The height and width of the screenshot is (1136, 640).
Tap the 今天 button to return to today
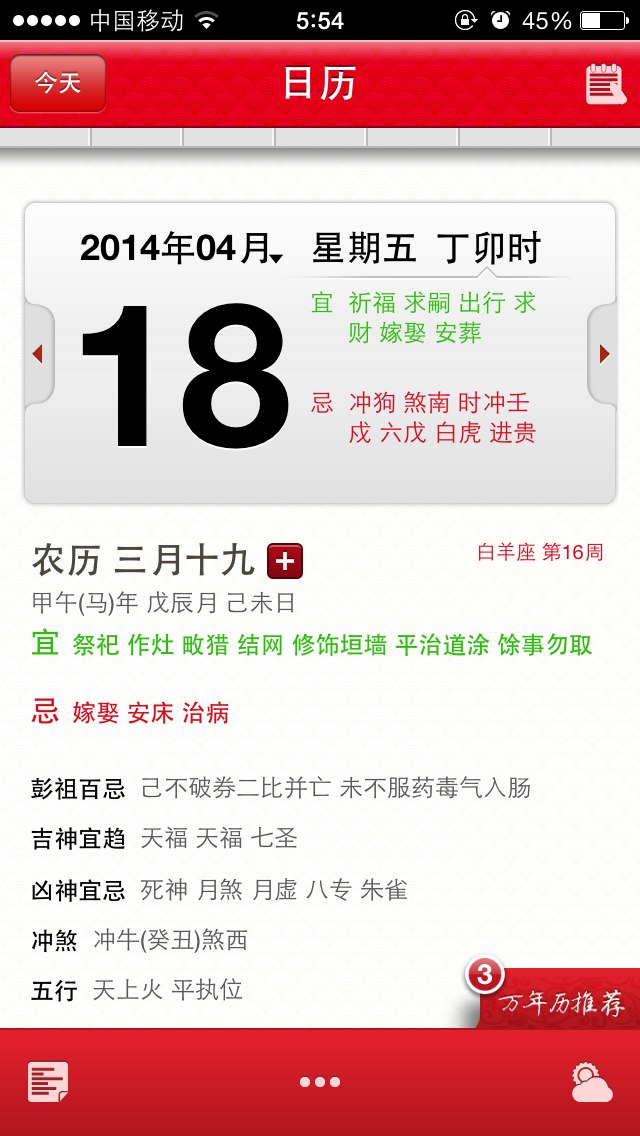pyautogui.click(x=58, y=83)
